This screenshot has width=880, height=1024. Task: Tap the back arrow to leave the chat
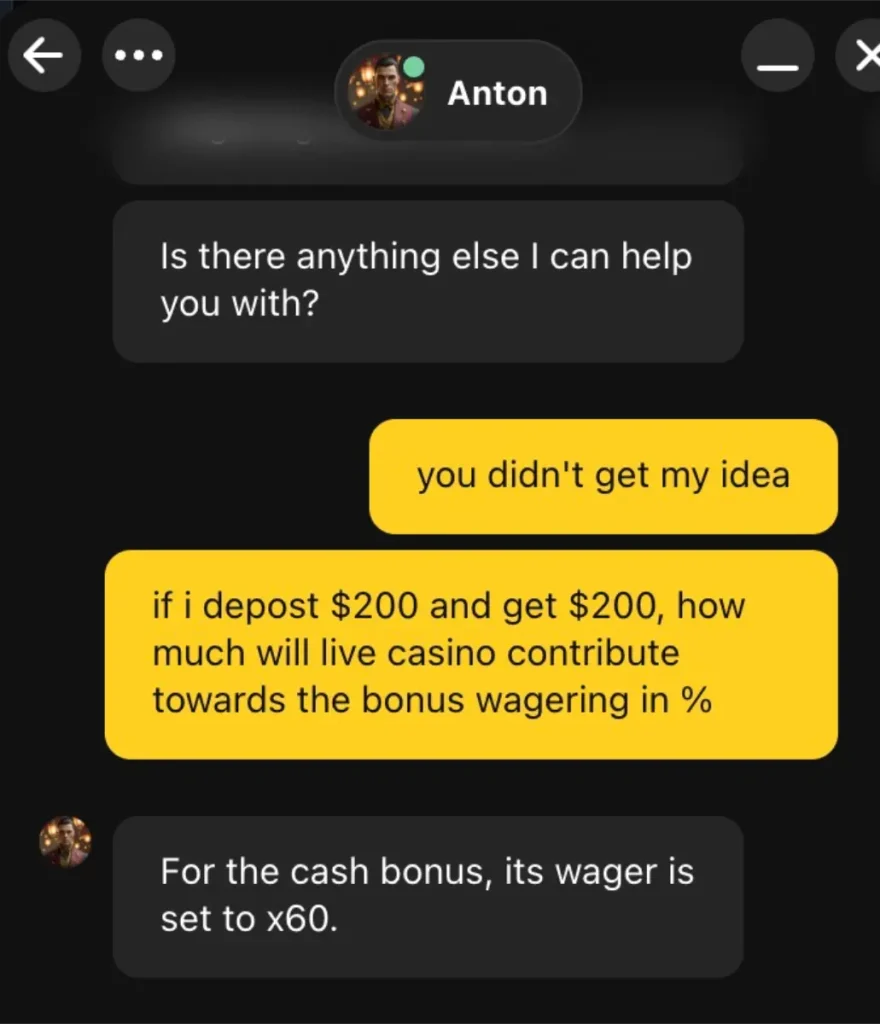[44, 55]
